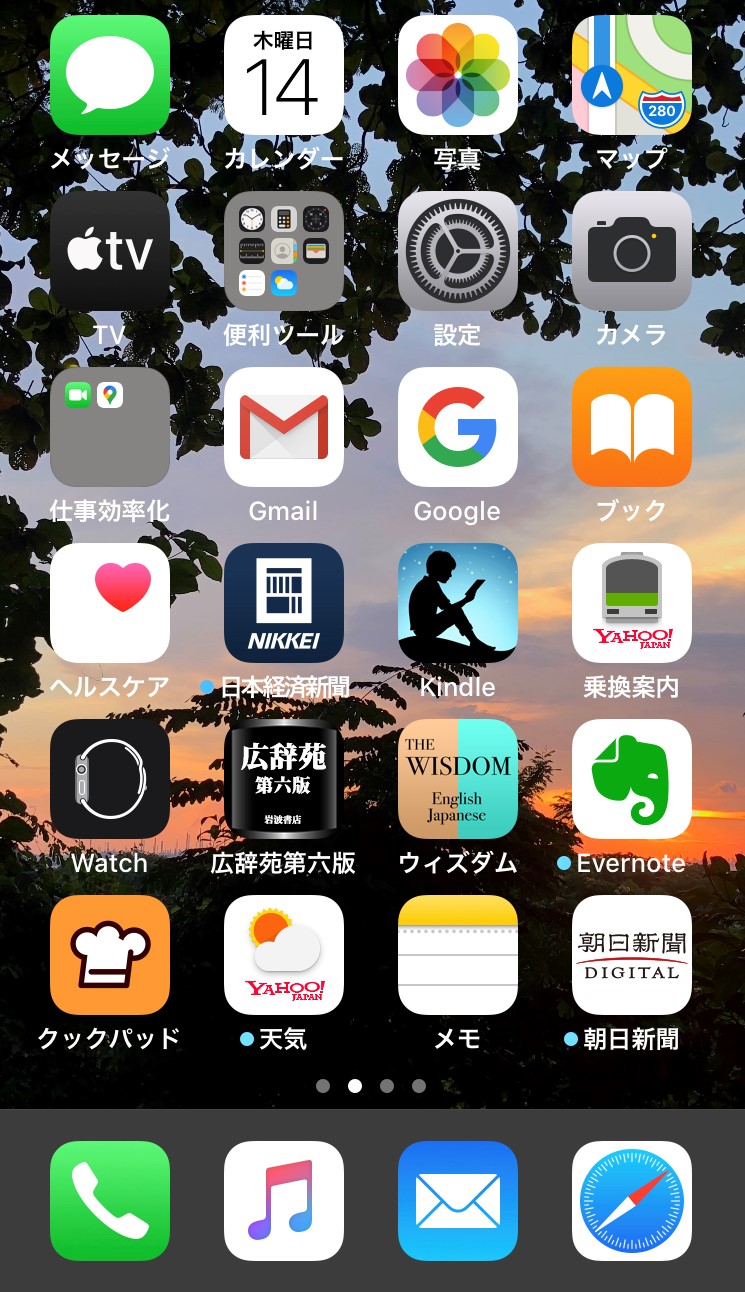
Task: Open the 広辞苑第六版 dictionary
Action: pos(284,779)
